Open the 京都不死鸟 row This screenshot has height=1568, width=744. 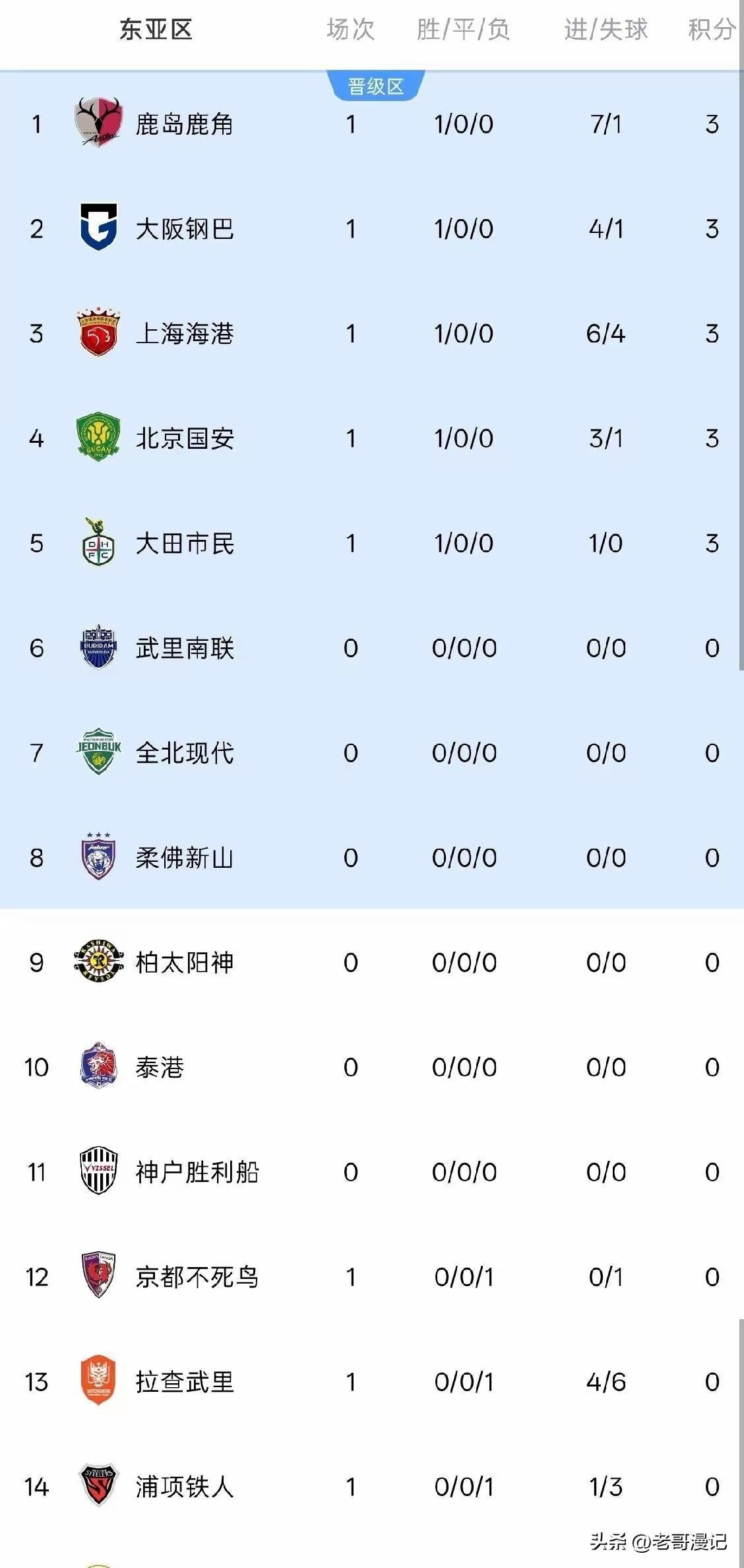pyautogui.click(x=372, y=1278)
